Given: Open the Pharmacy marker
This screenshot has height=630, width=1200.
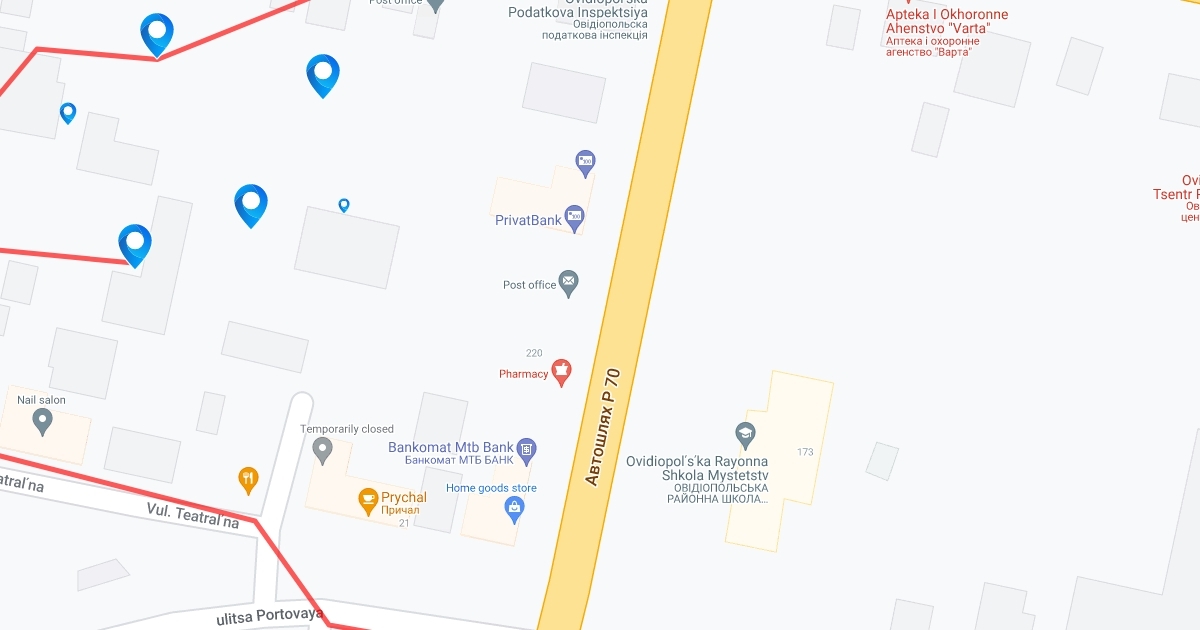Looking at the screenshot, I should coord(561,372).
